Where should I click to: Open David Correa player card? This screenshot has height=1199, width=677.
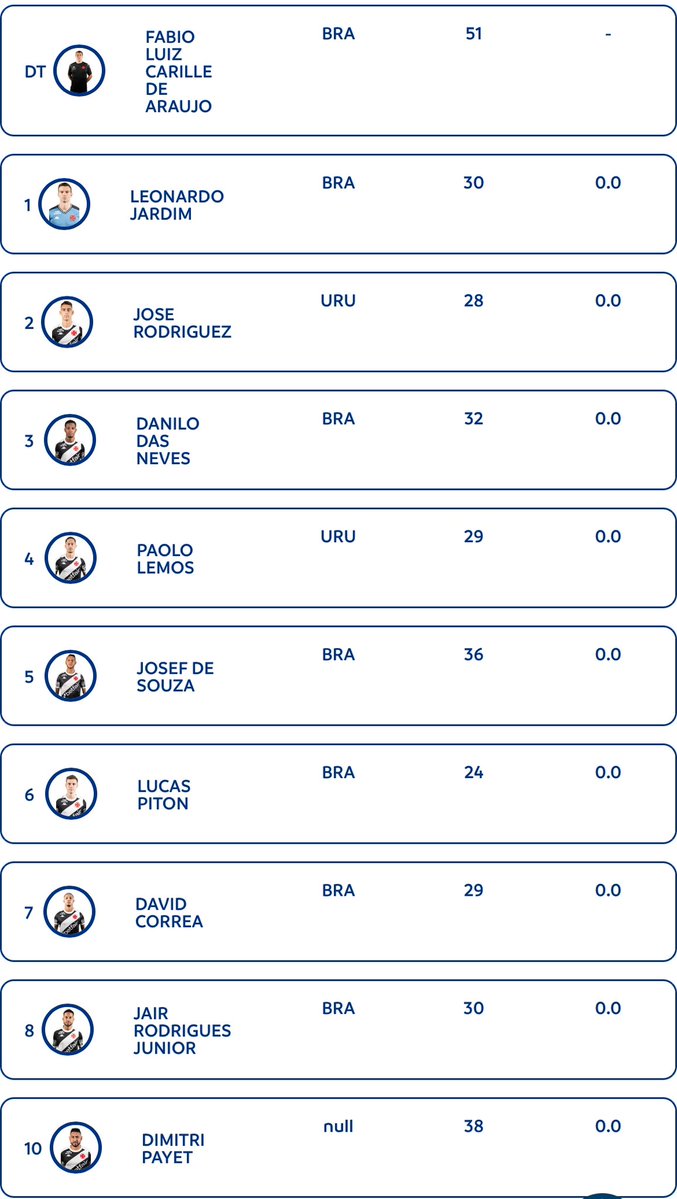tap(169, 913)
